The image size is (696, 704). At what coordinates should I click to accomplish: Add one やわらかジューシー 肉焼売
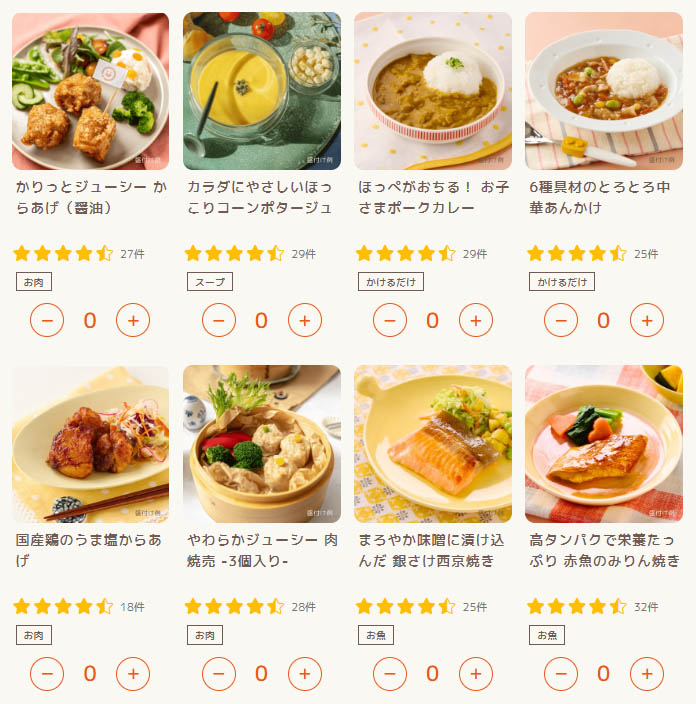[305, 674]
